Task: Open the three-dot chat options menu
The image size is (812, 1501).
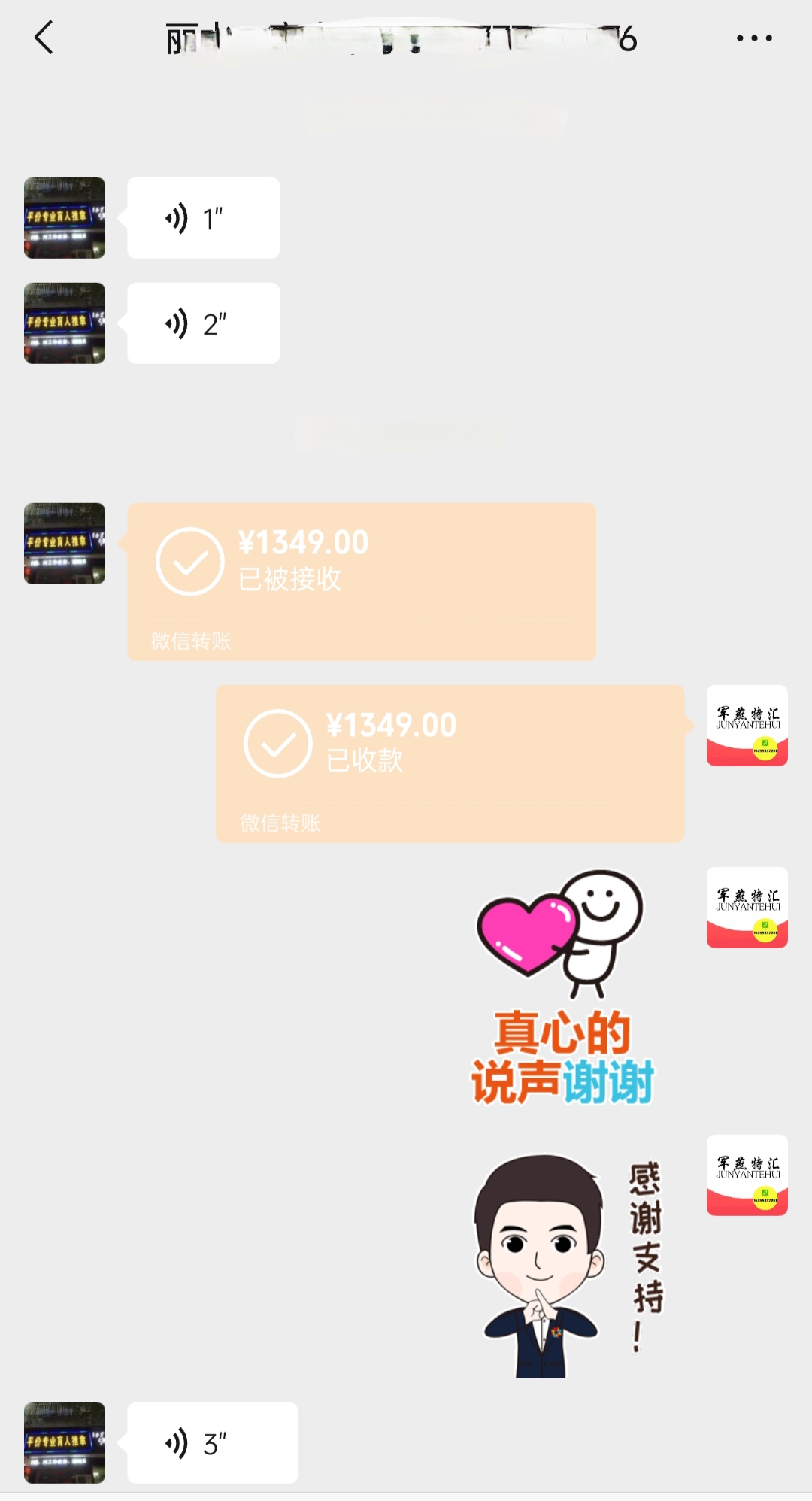Action: [x=753, y=38]
